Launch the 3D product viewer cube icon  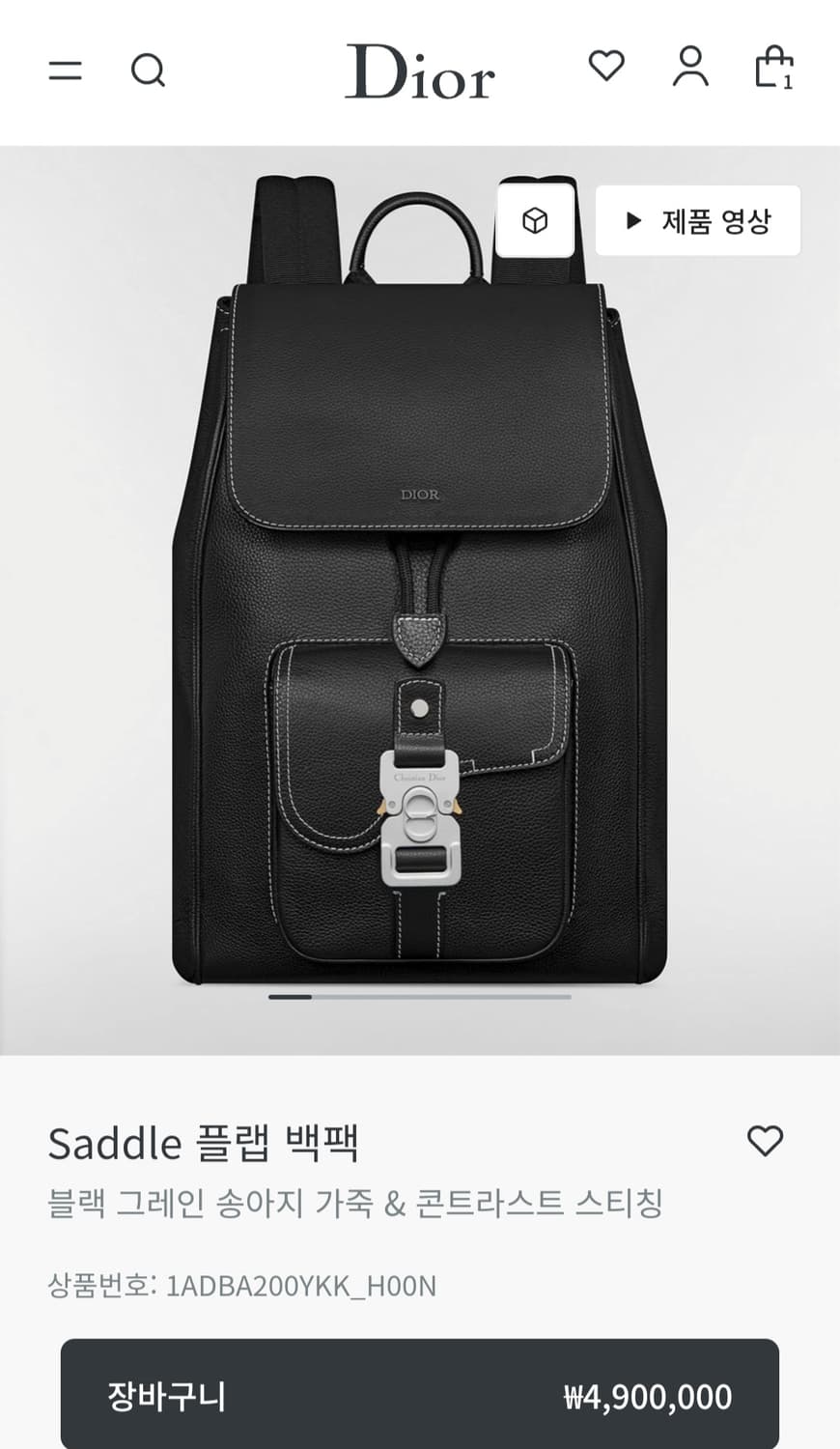tap(537, 220)
